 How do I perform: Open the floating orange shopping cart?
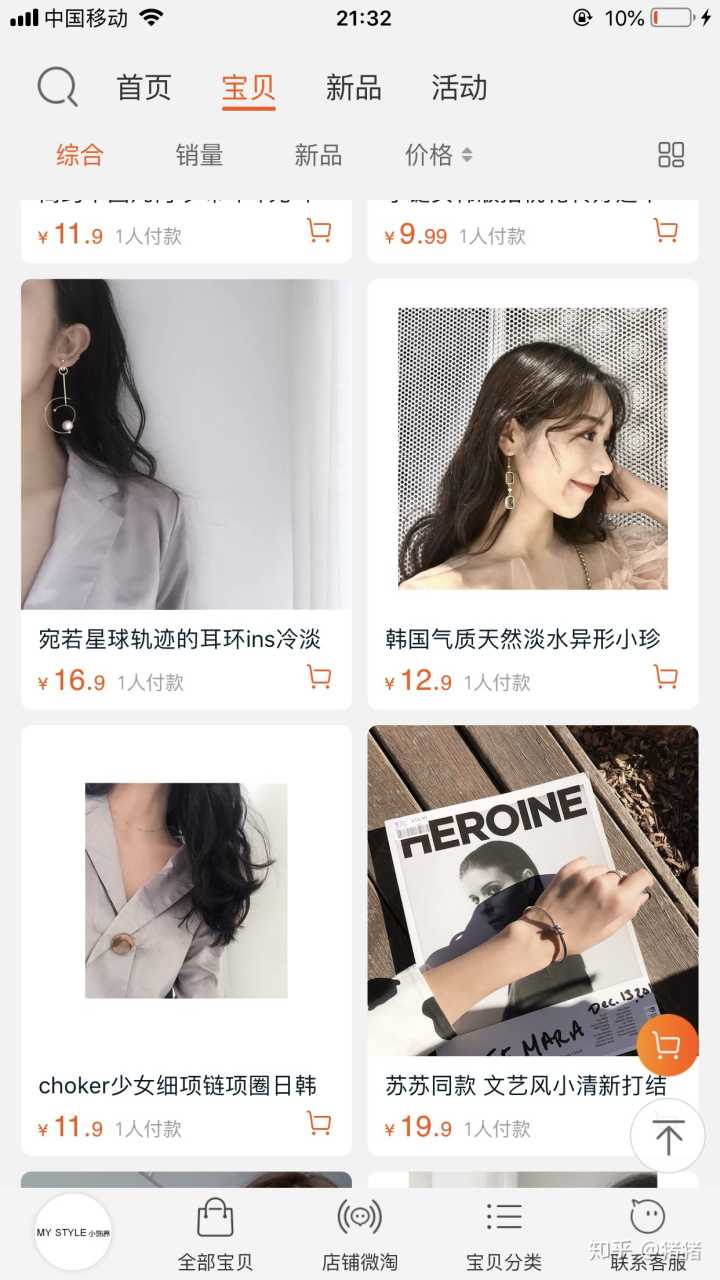click(x=667, y=1046)
